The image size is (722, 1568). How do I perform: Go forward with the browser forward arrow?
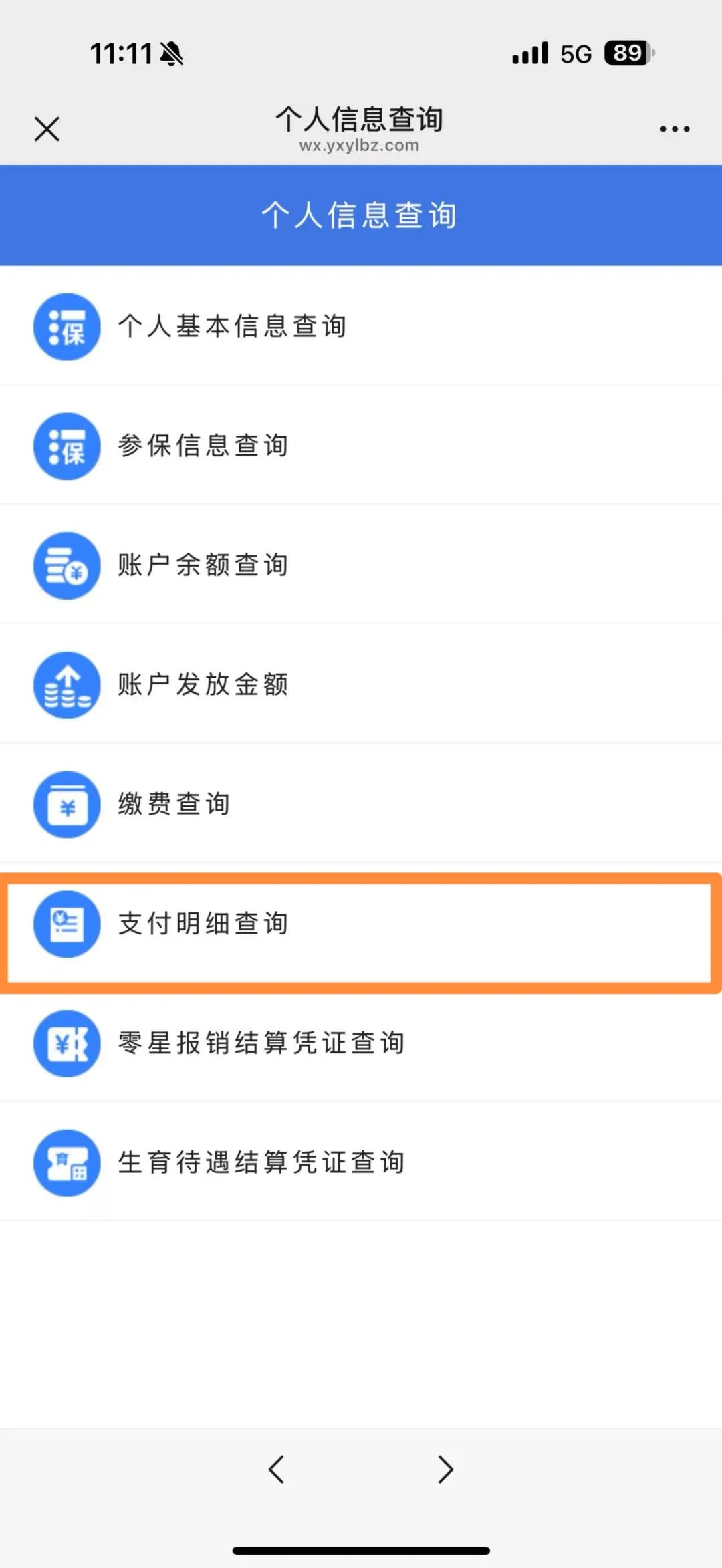(445, 1469)
